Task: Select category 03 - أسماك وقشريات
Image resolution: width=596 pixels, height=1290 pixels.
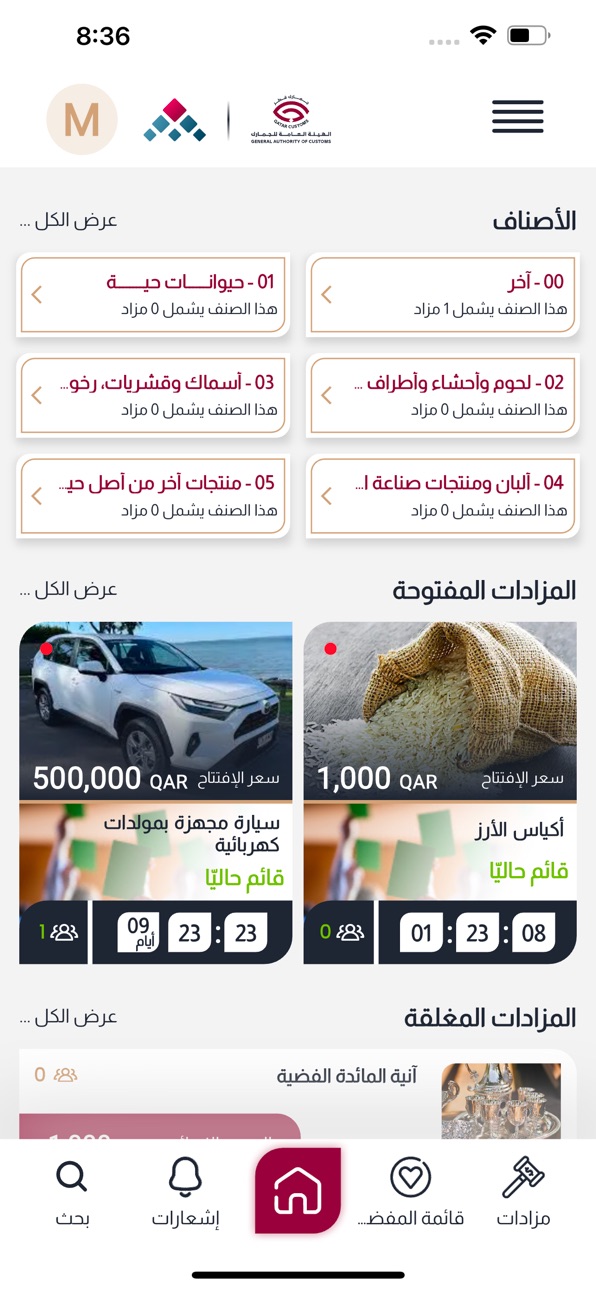Action: point(153,395)
